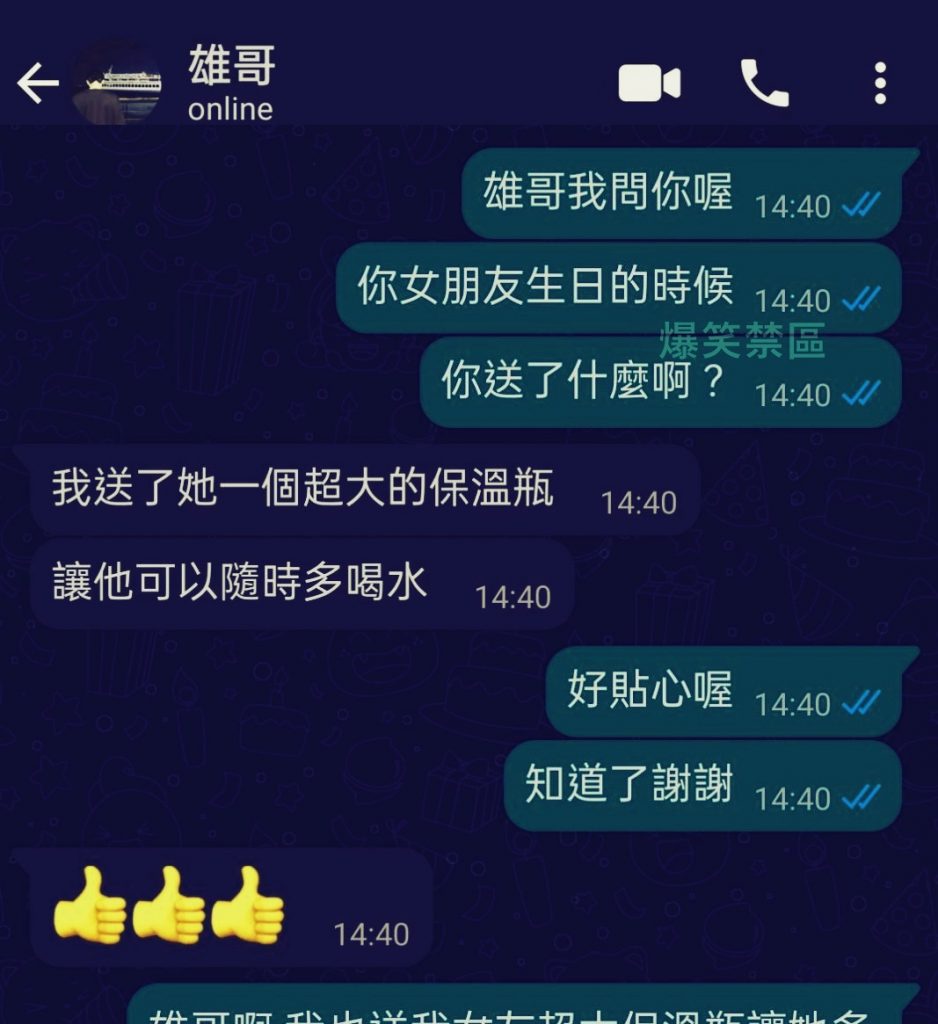Open 雄哥's contact info from the header name
938x1024 pixels.
point(231,70)
